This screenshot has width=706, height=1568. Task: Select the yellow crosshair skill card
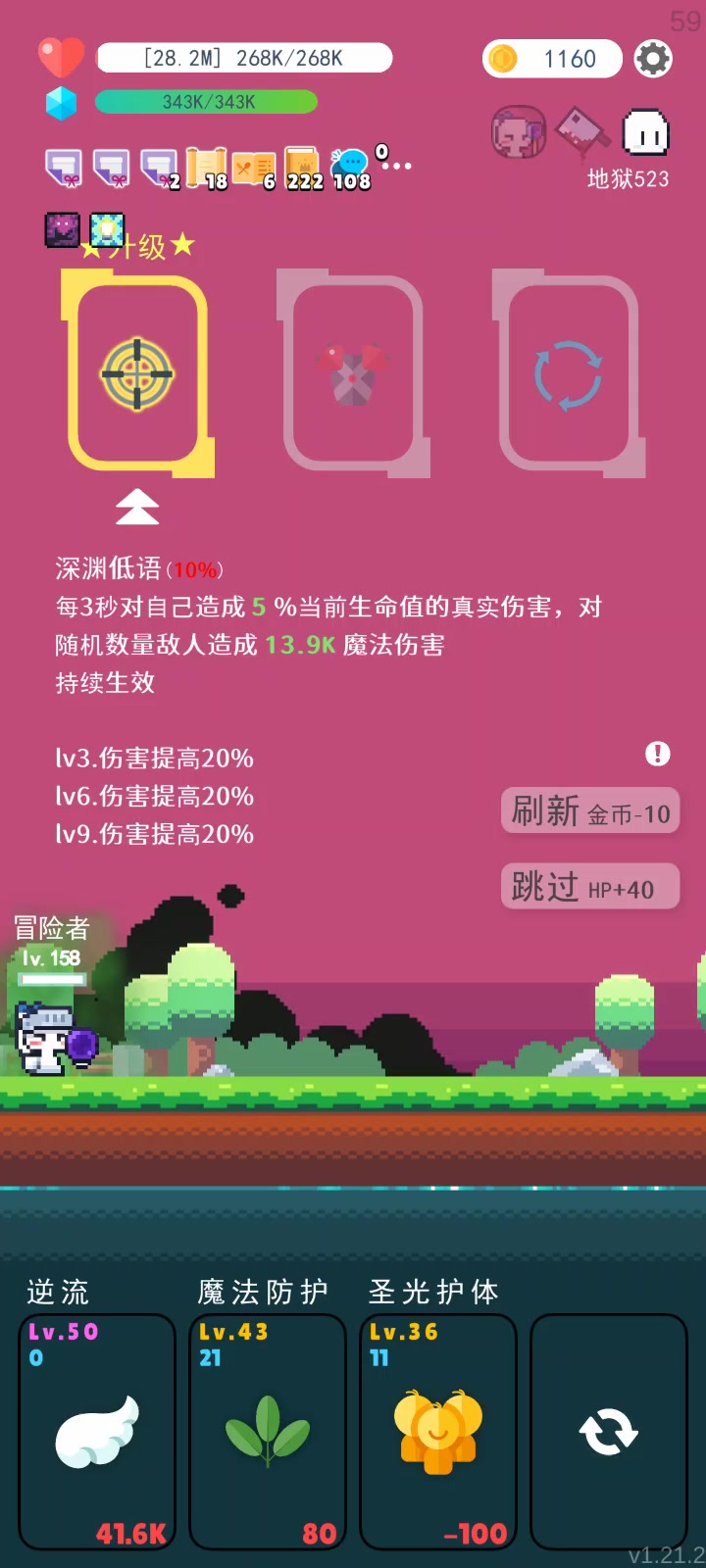point(137,373)
